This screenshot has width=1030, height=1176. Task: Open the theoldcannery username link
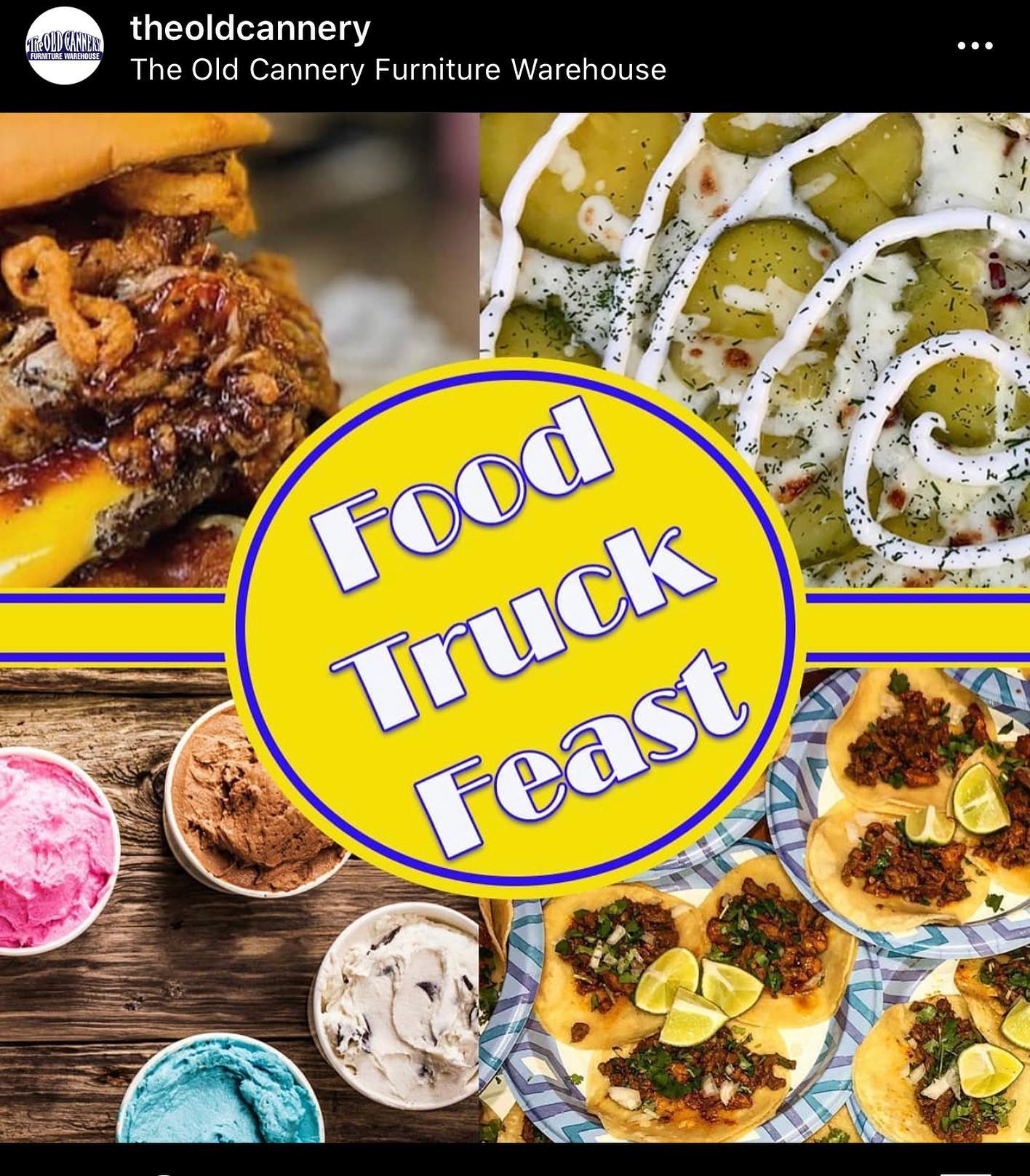[x=249, y=29]
